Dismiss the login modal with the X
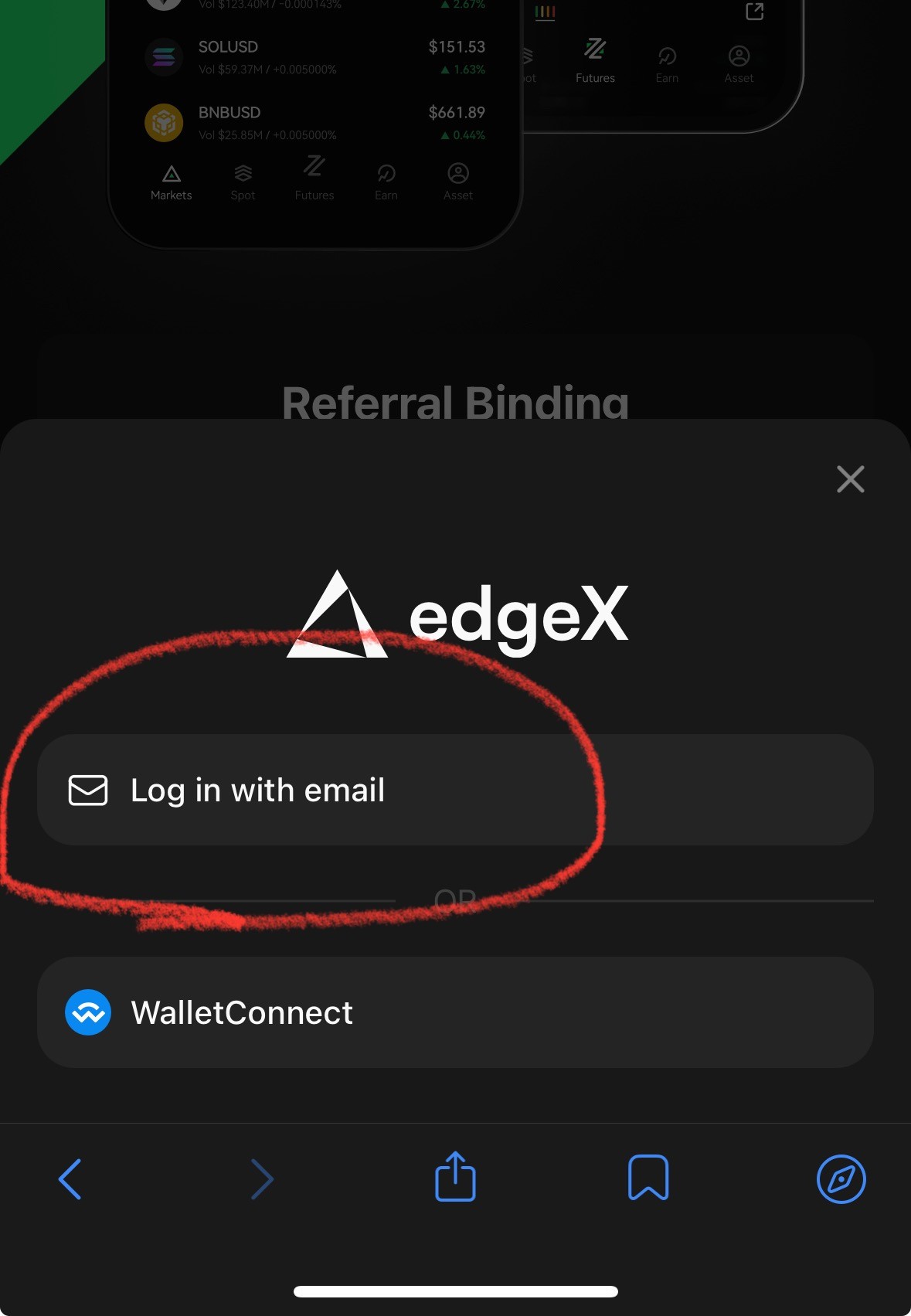 click(x=850, y=479)
